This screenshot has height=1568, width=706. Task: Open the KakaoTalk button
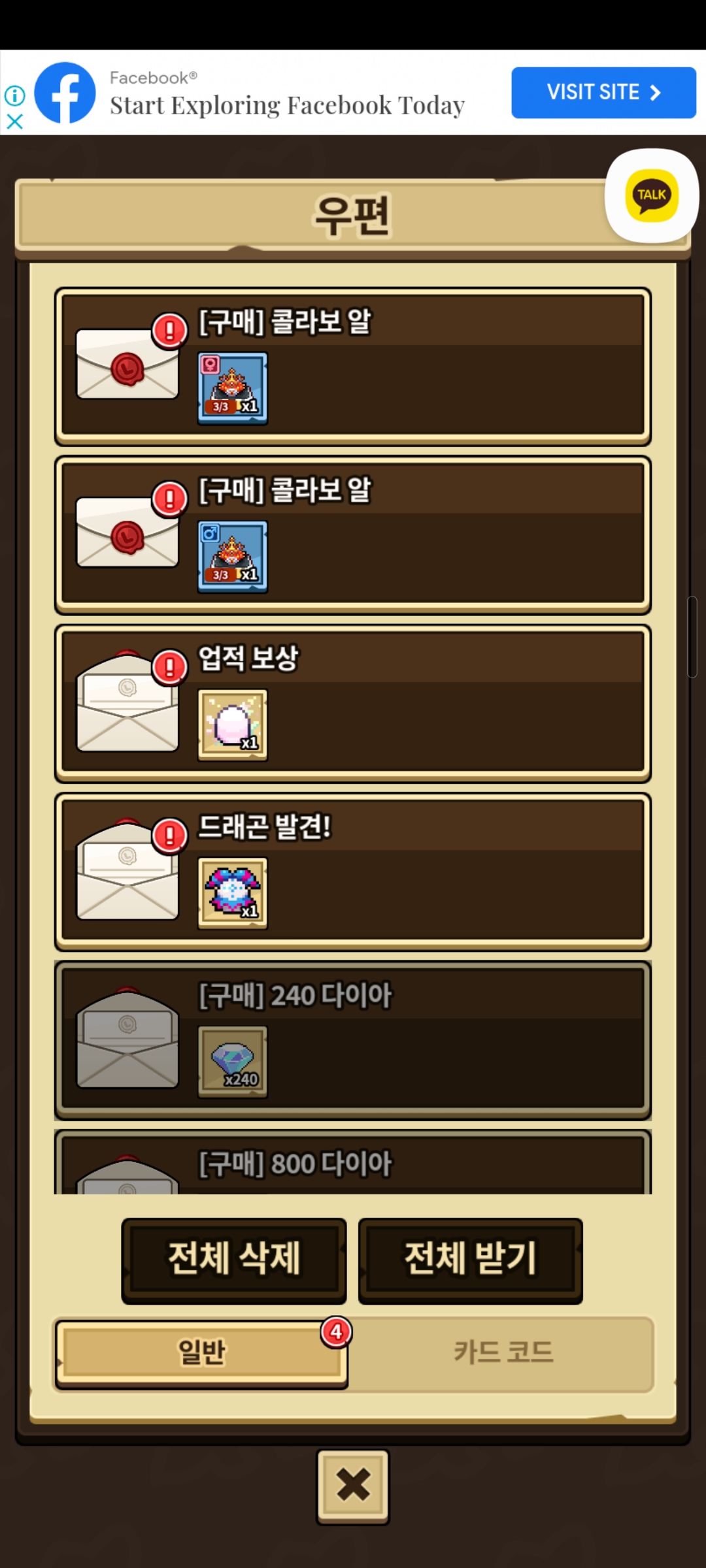(651, 195)
